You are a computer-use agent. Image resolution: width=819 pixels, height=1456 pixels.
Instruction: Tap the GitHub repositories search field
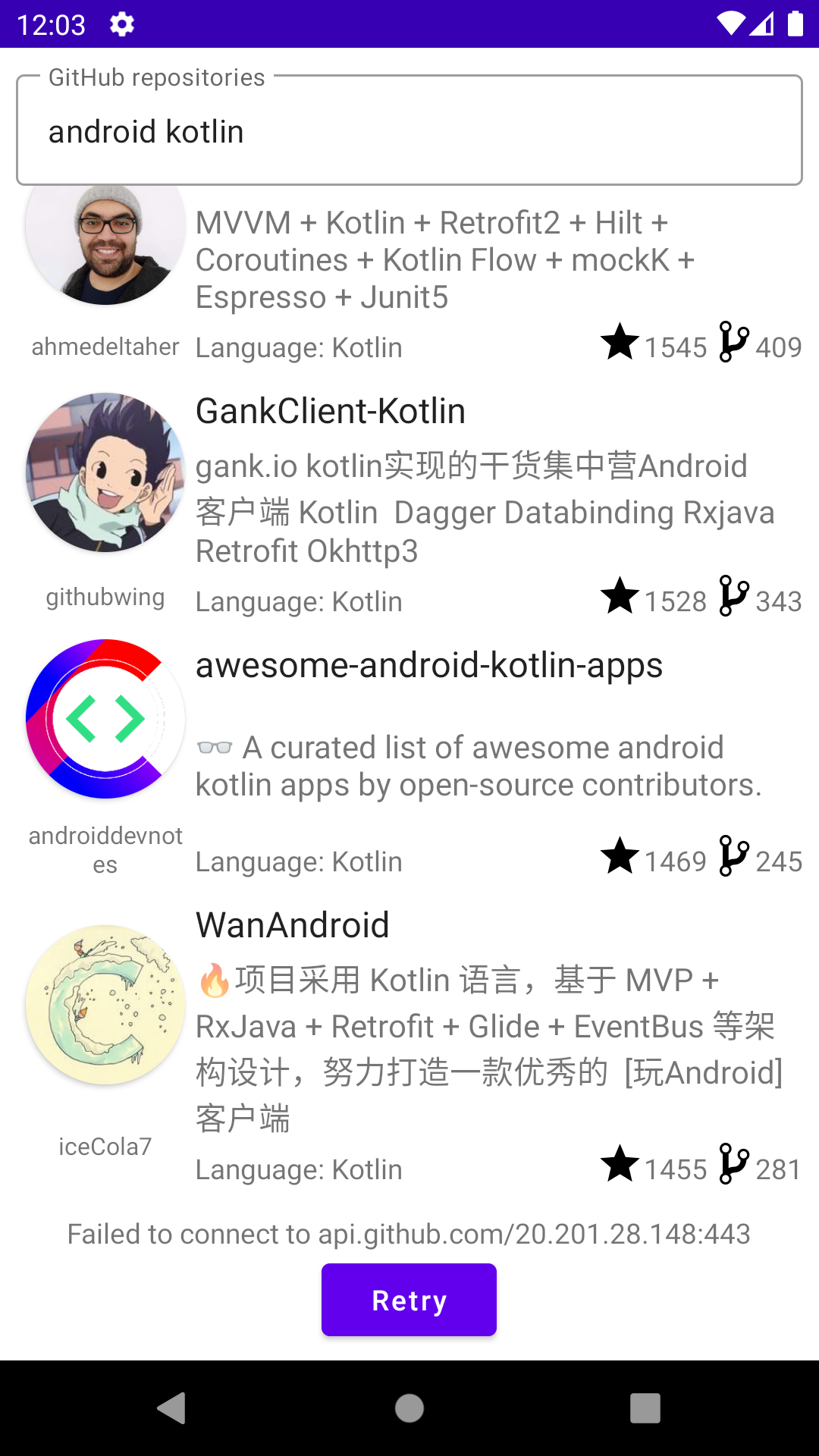click(x=409, y=130)
